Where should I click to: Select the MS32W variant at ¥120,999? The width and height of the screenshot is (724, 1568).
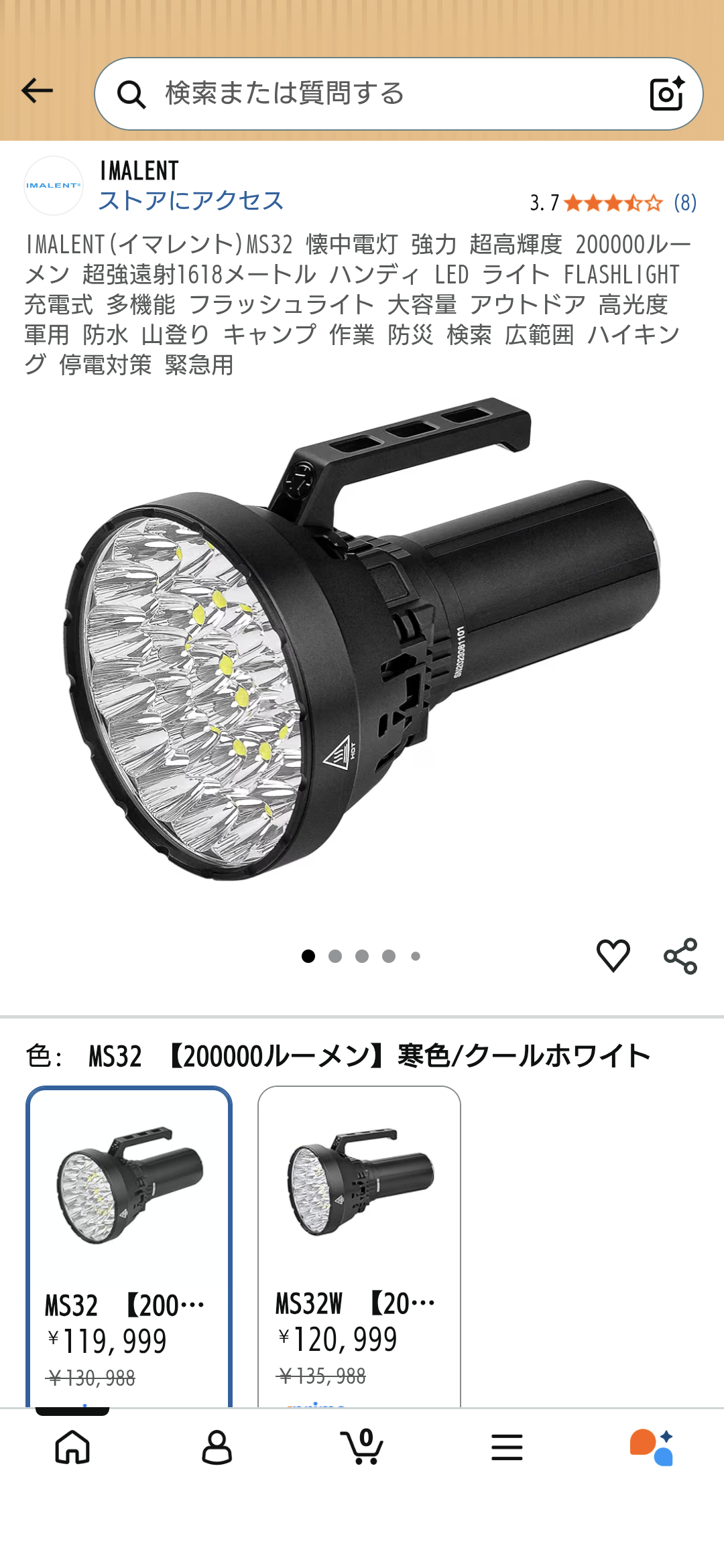pyautogui.click(x=359, y=1246)
